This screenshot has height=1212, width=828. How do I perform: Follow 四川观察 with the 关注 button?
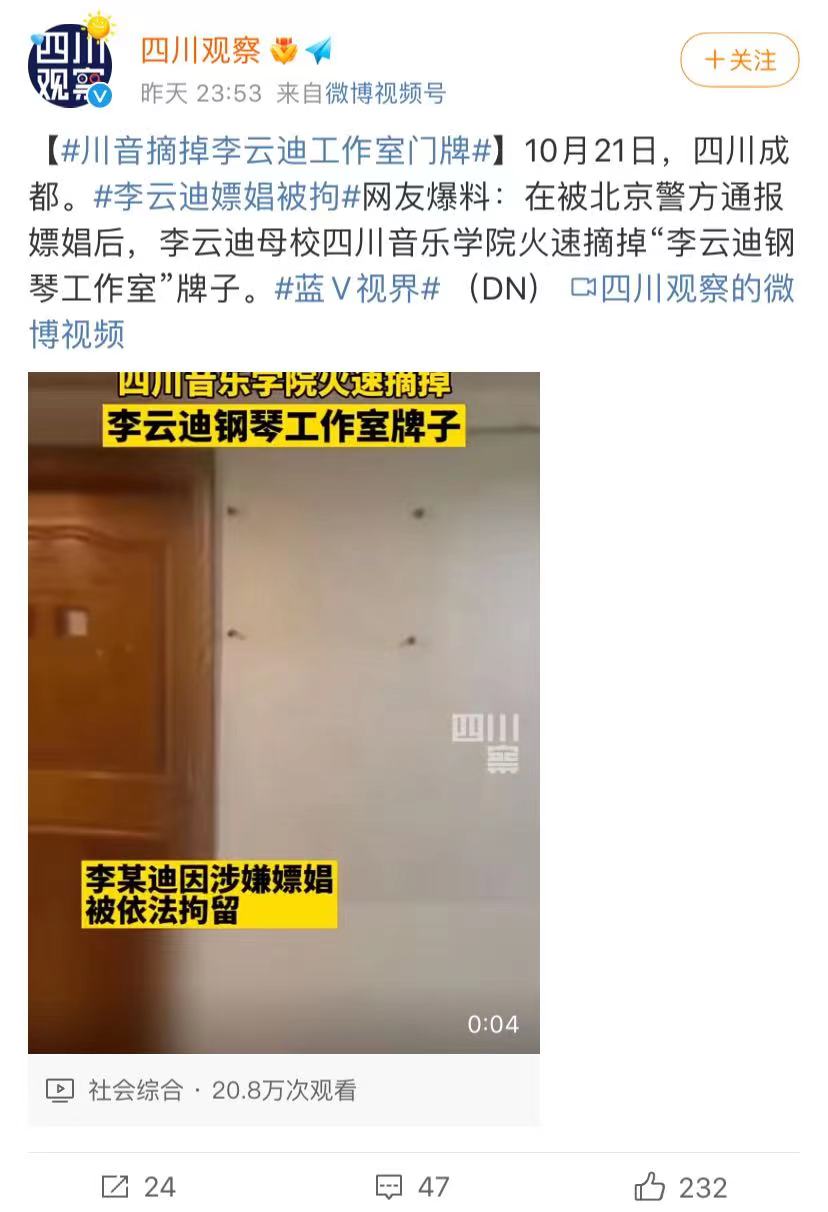point(739,60)
